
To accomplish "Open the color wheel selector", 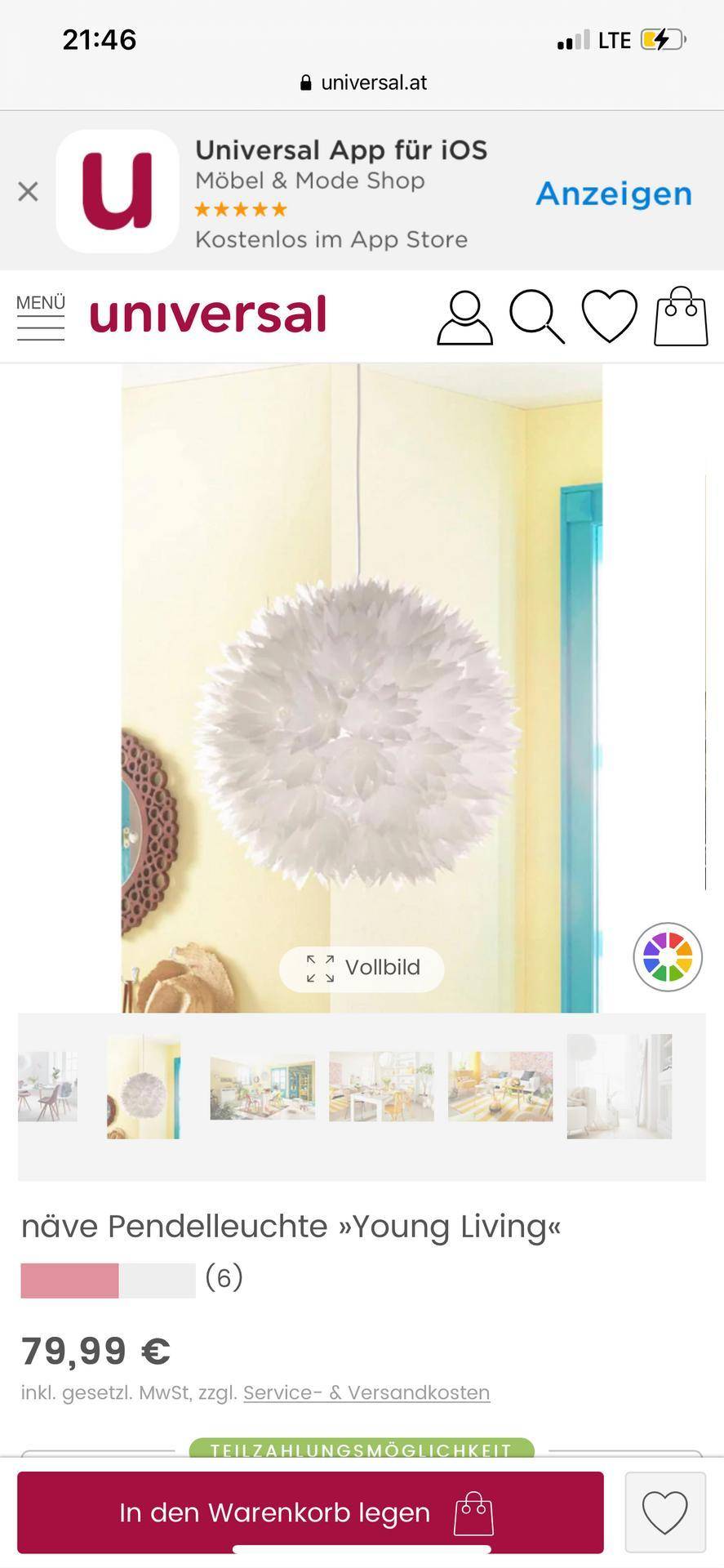I will pyautogui.click(x=668, y=957).
